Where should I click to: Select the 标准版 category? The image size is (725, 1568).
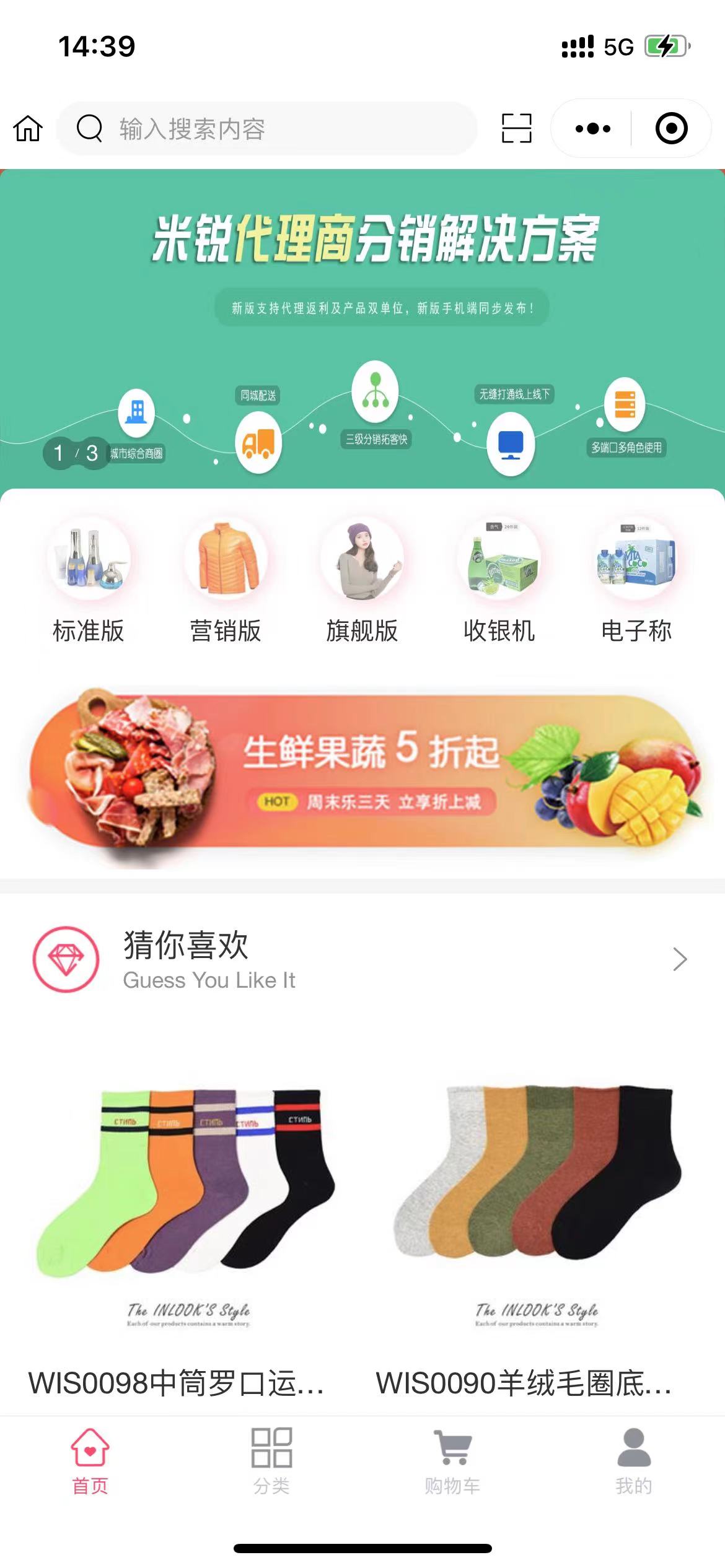tap(89, 580)
